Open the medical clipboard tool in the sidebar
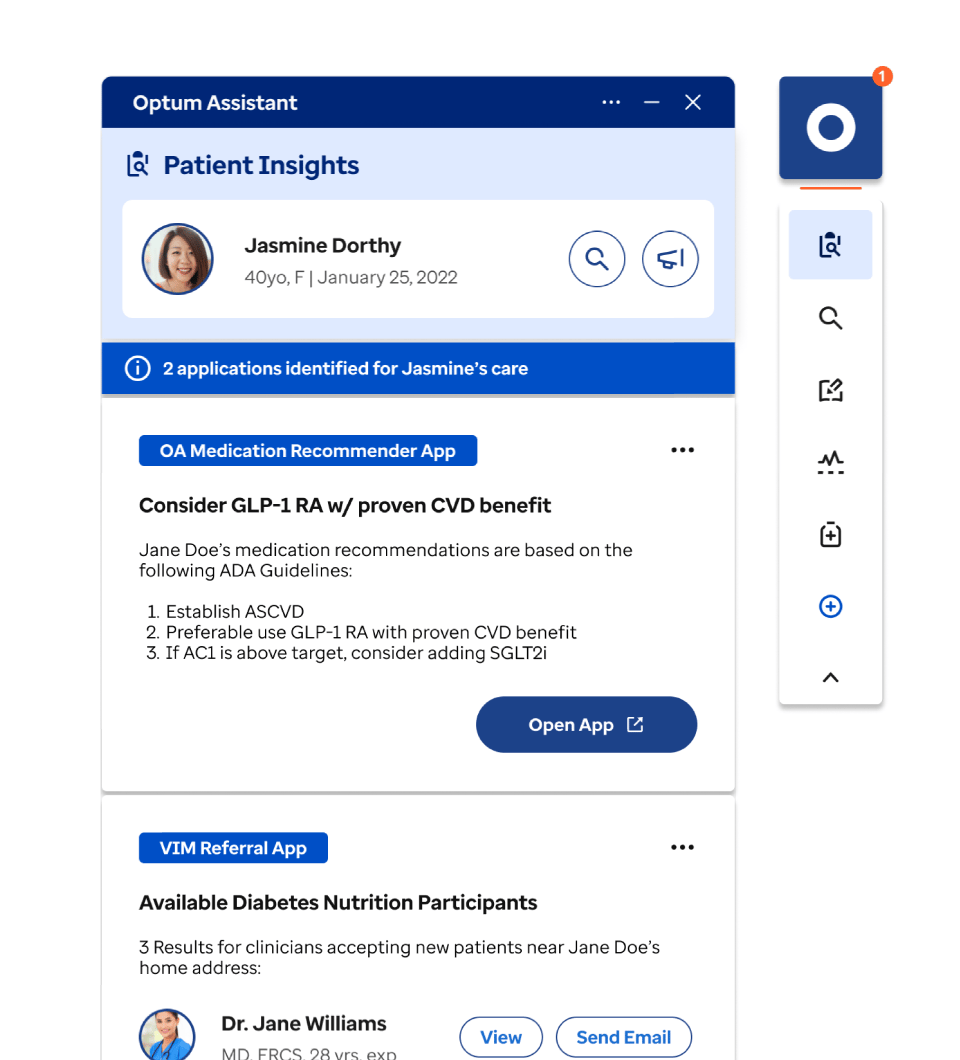Viewport: 960px width, 1060px height. 830,534
